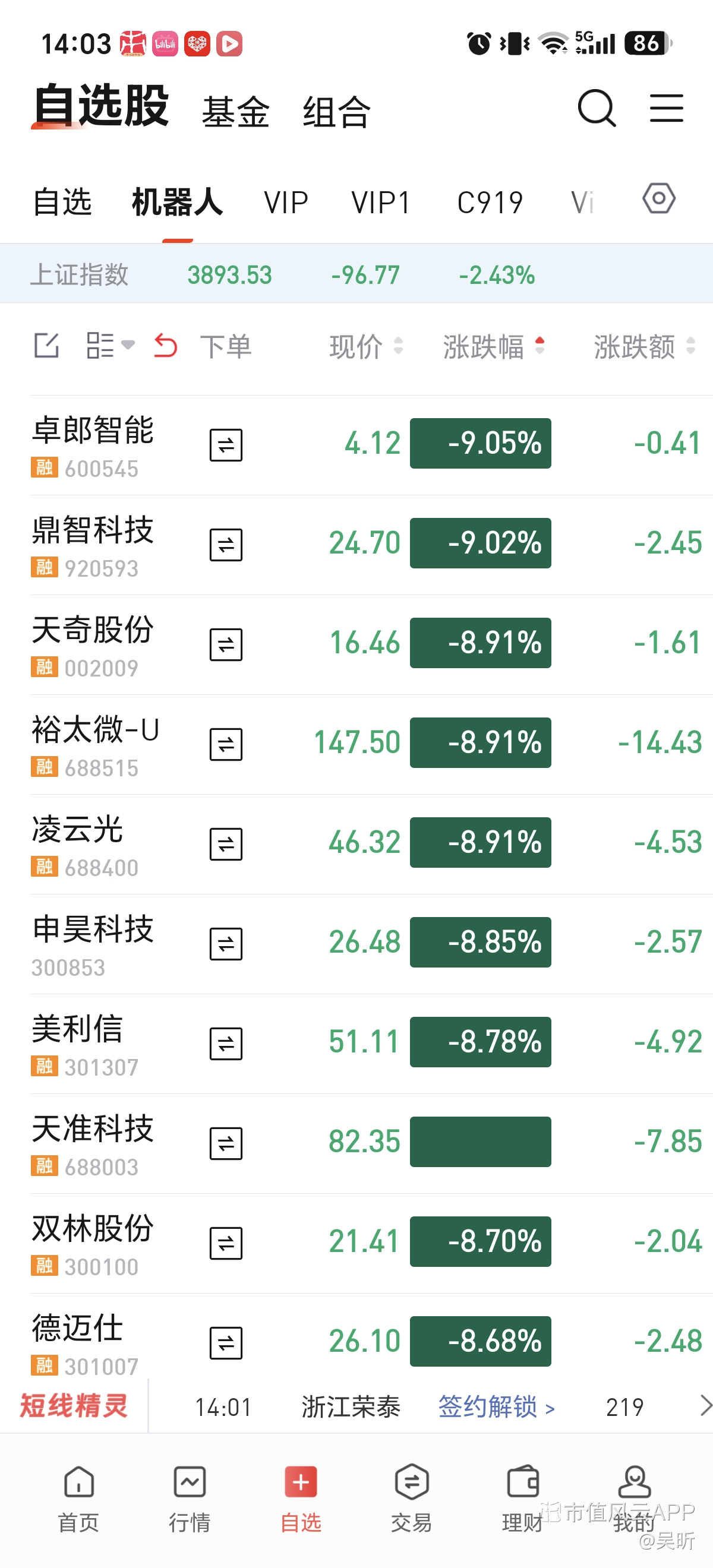Viewport: 713px width, 1568px height.
Task: Expand the list layout dropdown
Action: pos(109,346)
